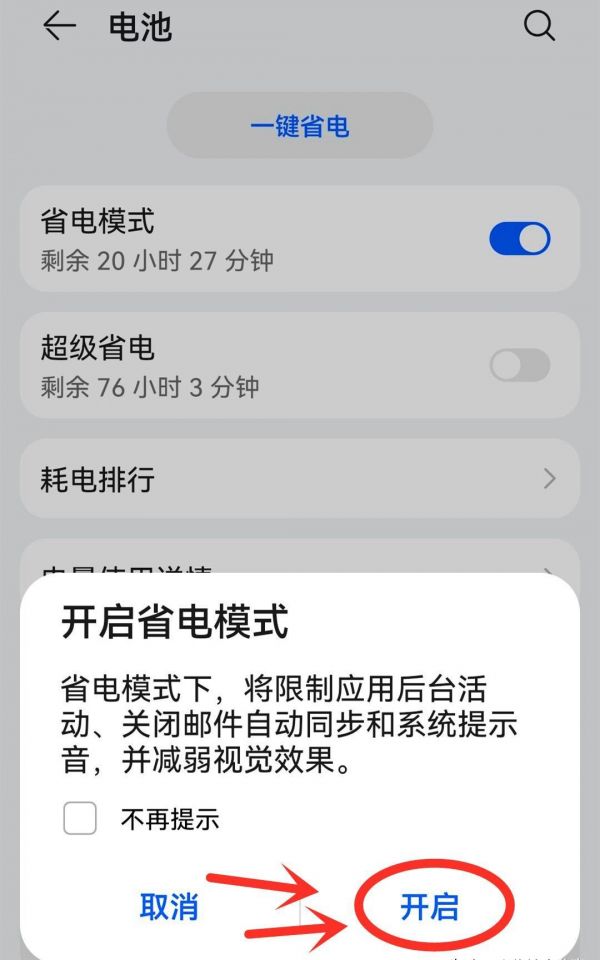600x960 pixels.
Task: Enable the 超级省电 switch
Action: point(520,366)
